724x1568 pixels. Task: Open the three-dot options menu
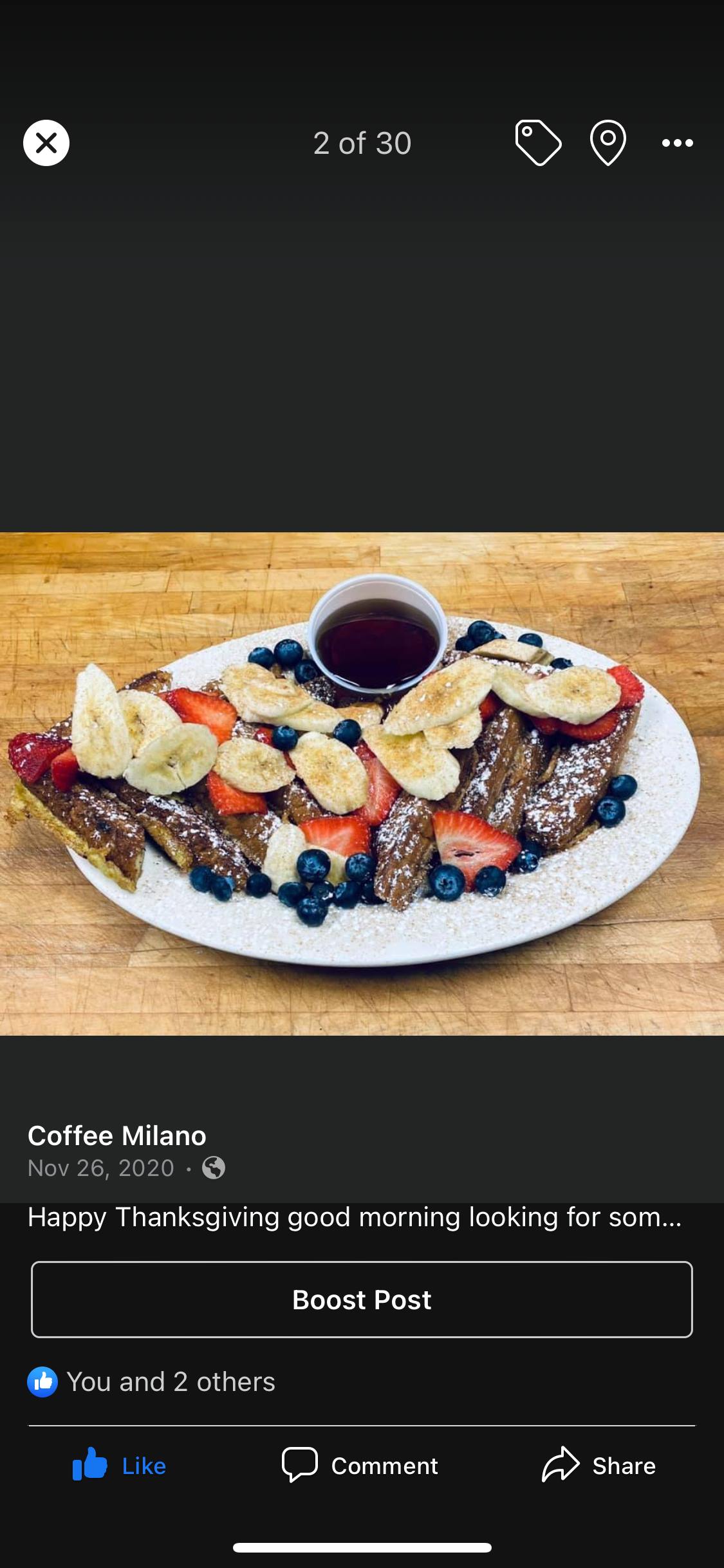(x=677, y=143)
